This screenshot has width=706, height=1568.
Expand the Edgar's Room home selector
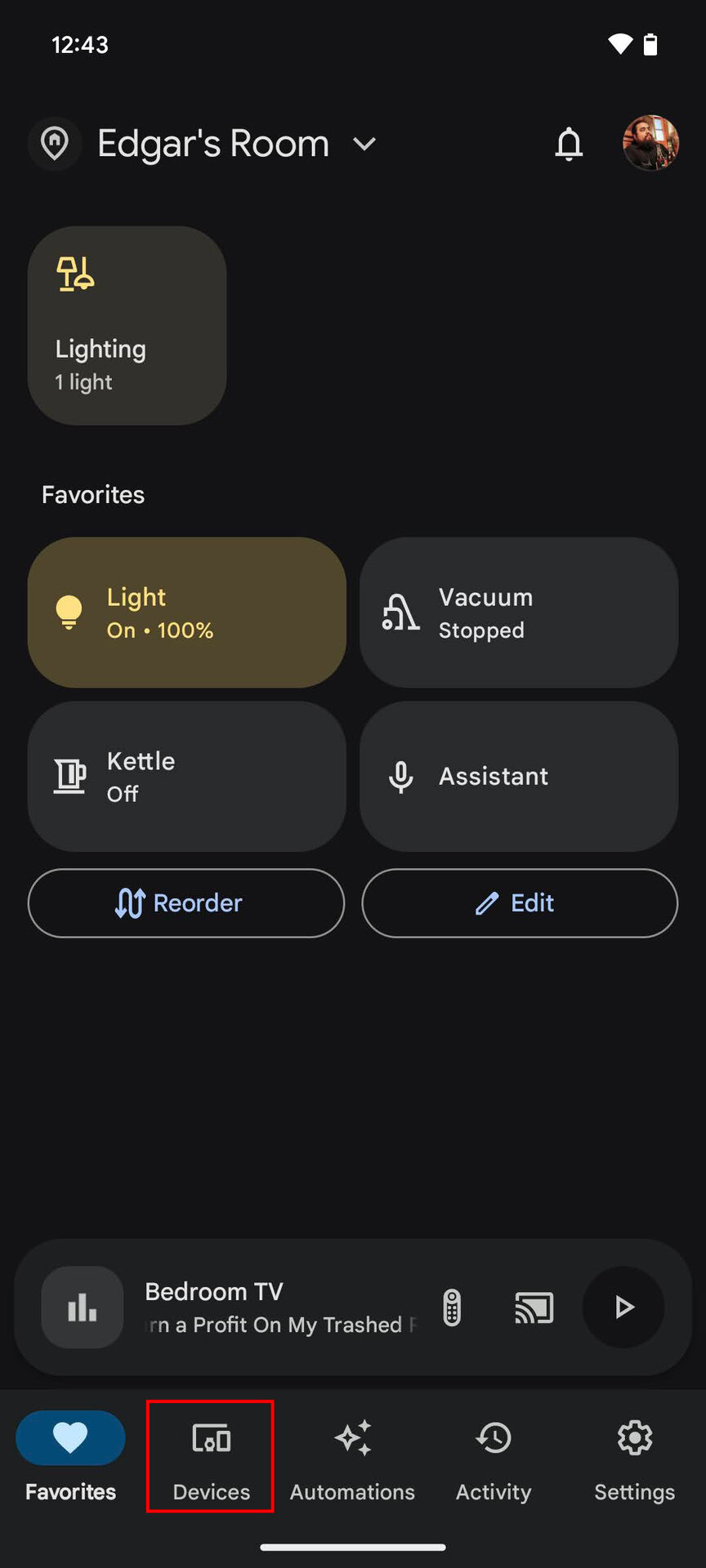(x=237, y=145)
